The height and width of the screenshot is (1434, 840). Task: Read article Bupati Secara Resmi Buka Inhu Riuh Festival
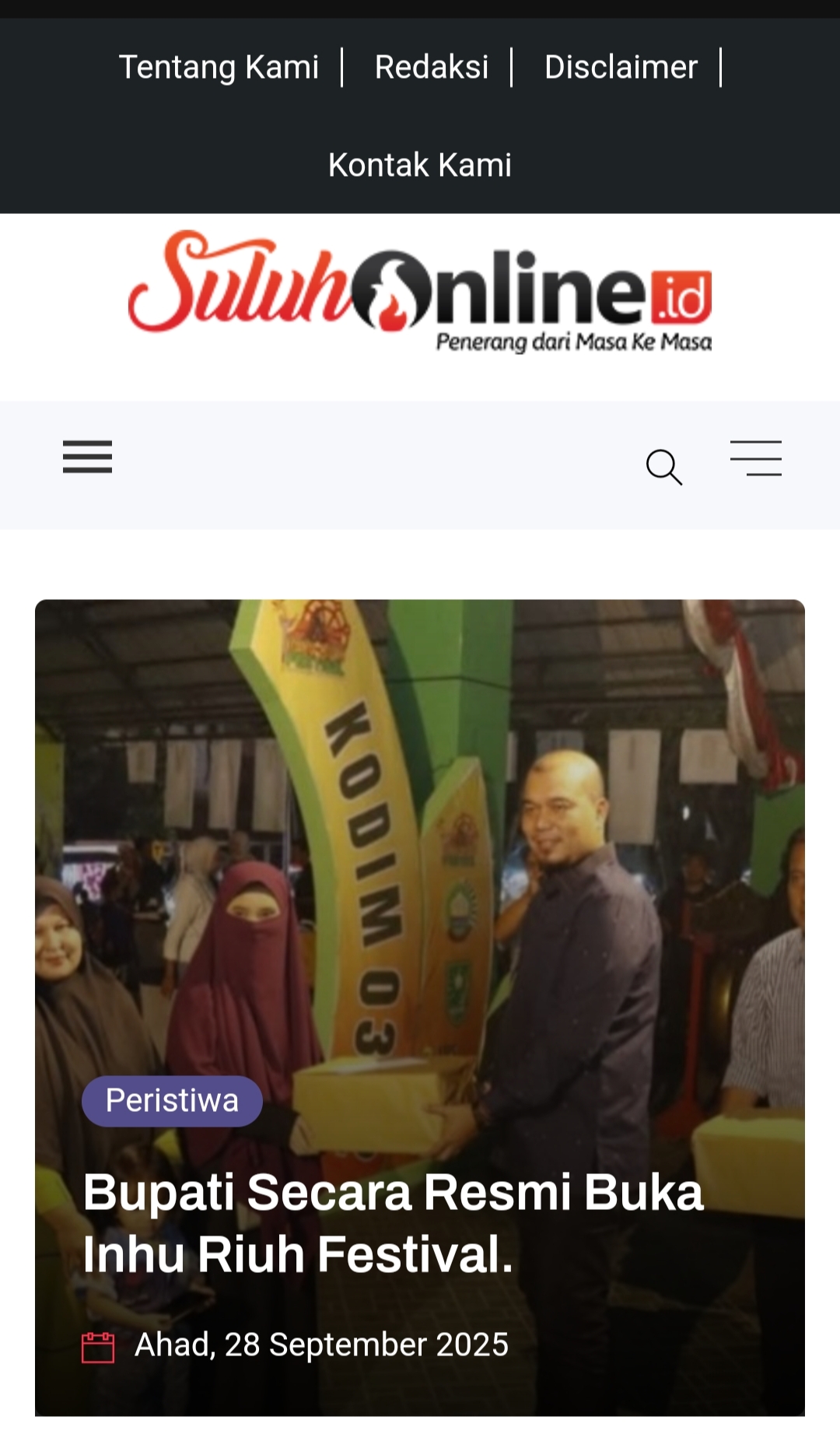click(x=393, y=1222)
